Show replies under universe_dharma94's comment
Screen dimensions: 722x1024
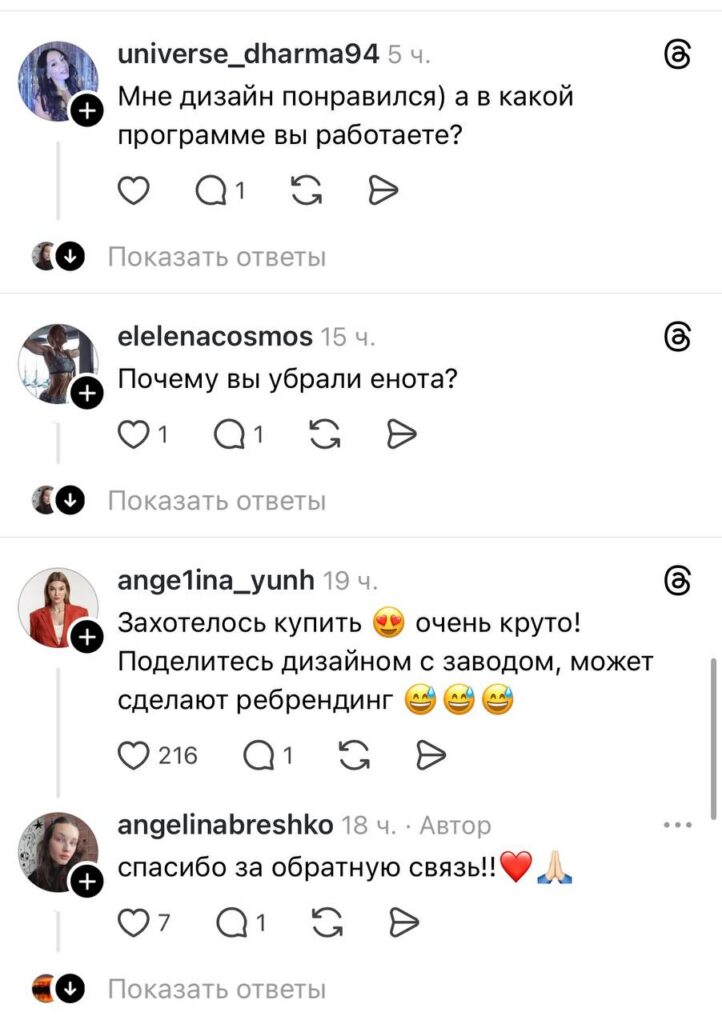click(216, 257)
